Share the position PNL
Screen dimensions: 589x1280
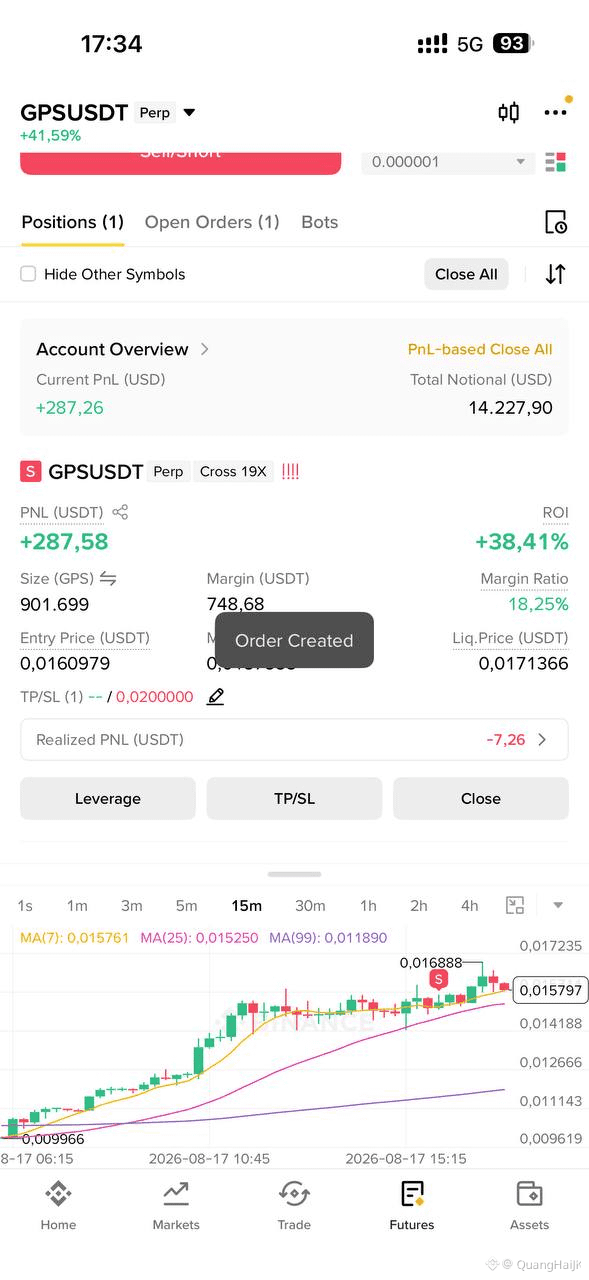120,512
